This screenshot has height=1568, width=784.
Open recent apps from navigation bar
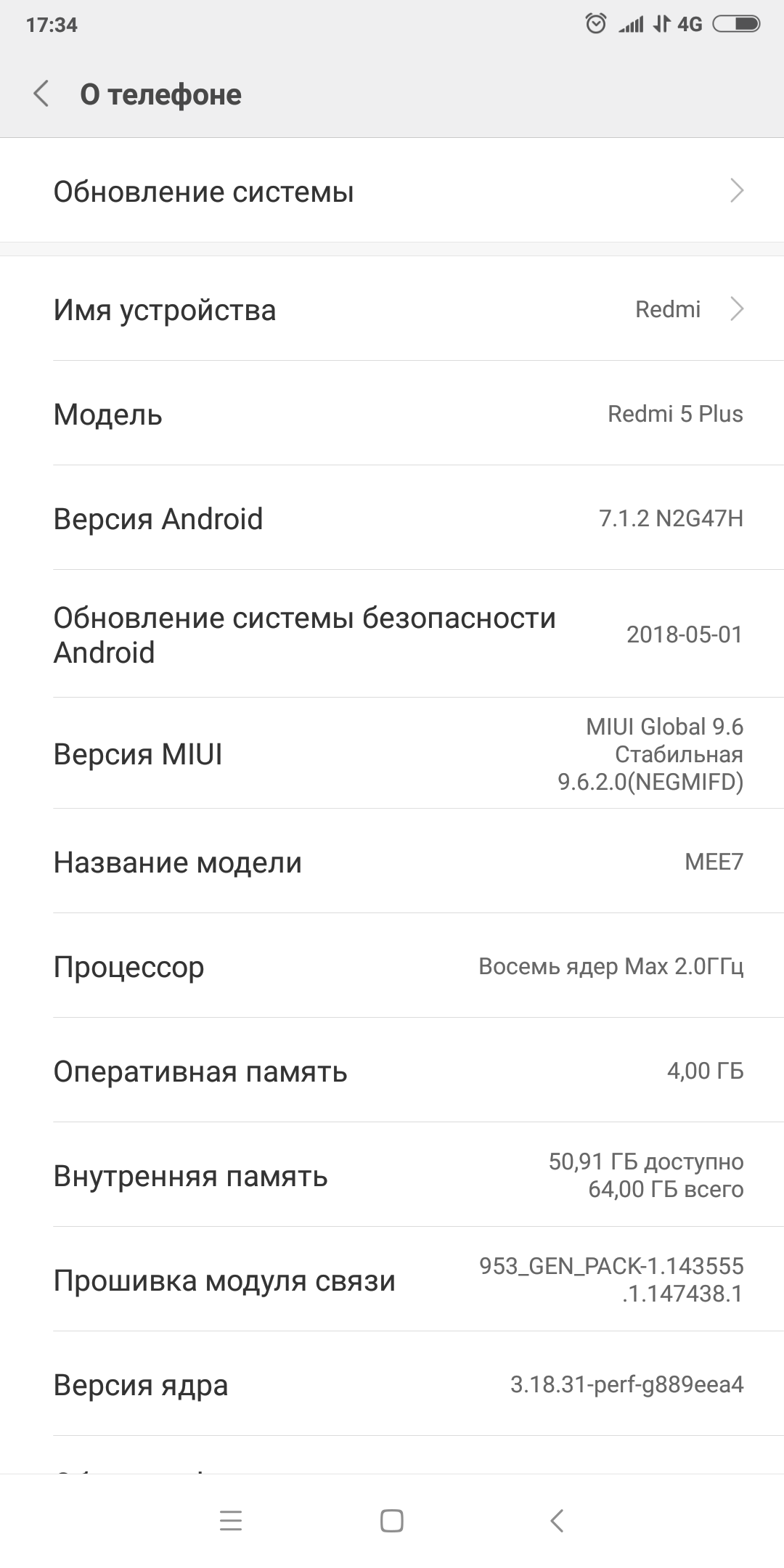tap(231, 1521)
